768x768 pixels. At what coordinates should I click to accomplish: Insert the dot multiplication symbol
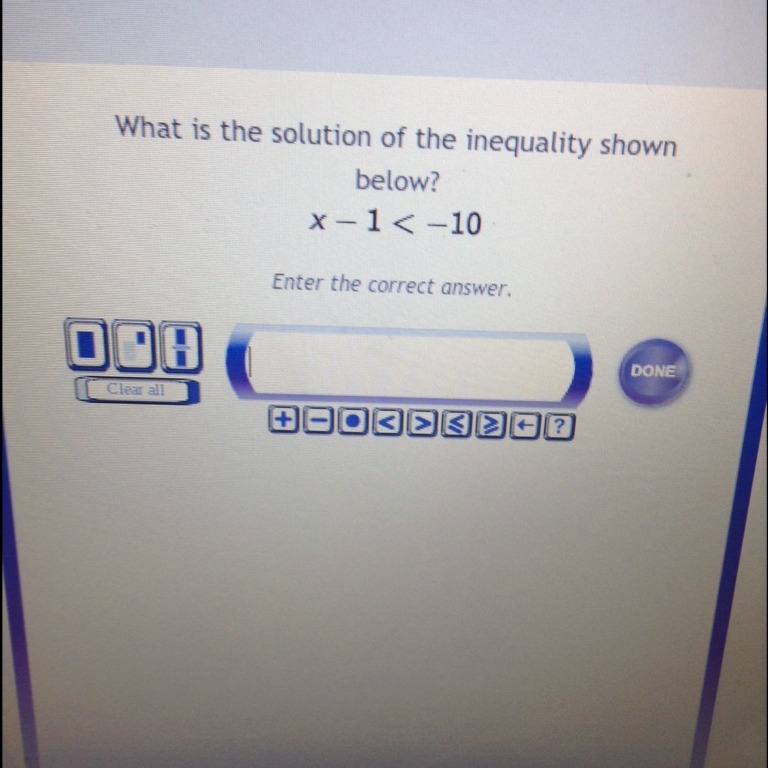353,423
